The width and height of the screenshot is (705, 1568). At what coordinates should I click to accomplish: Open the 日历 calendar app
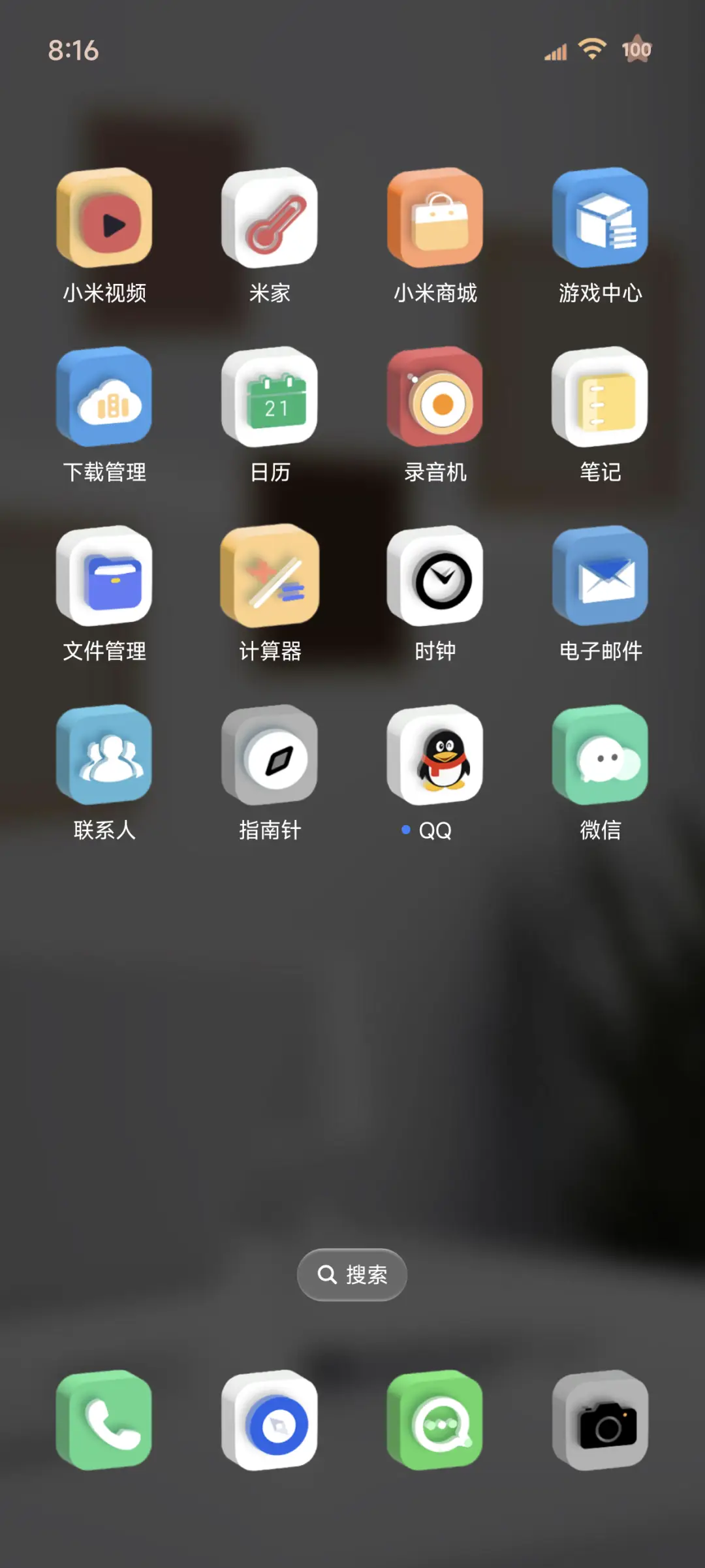270,398
